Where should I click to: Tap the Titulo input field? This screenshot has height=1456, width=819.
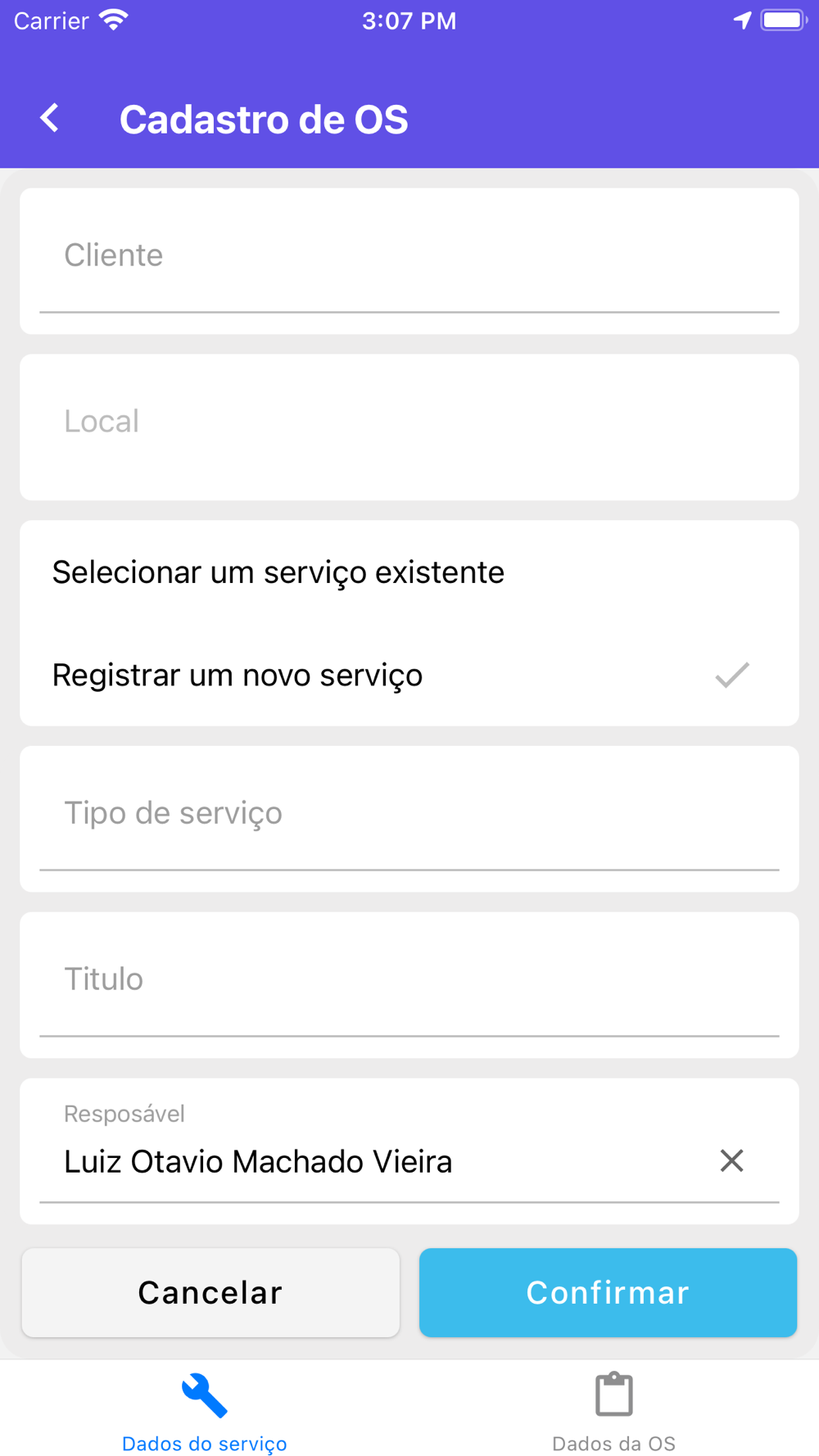[409, 984]
